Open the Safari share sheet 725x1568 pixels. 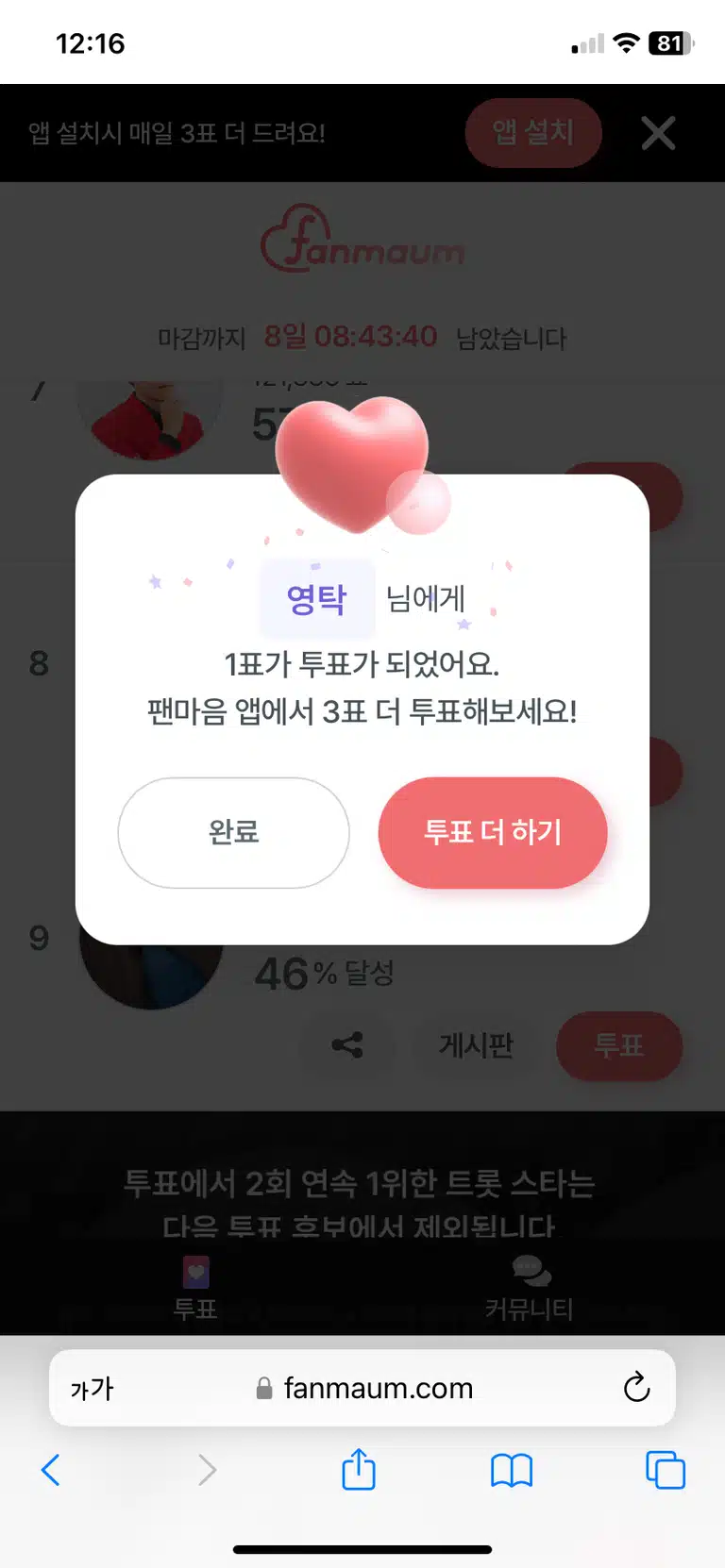(x=359, y=1469)
